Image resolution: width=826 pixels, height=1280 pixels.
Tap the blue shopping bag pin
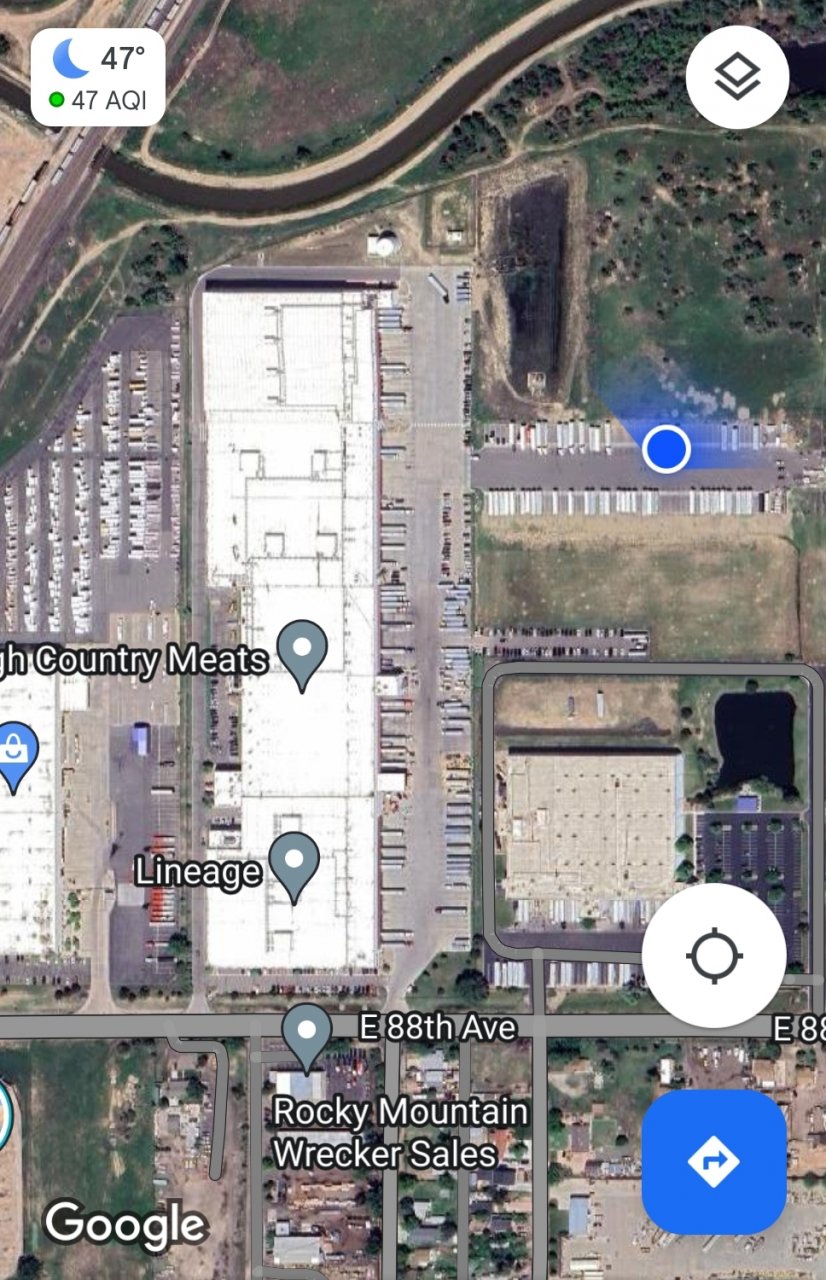(x=14, y=752)
